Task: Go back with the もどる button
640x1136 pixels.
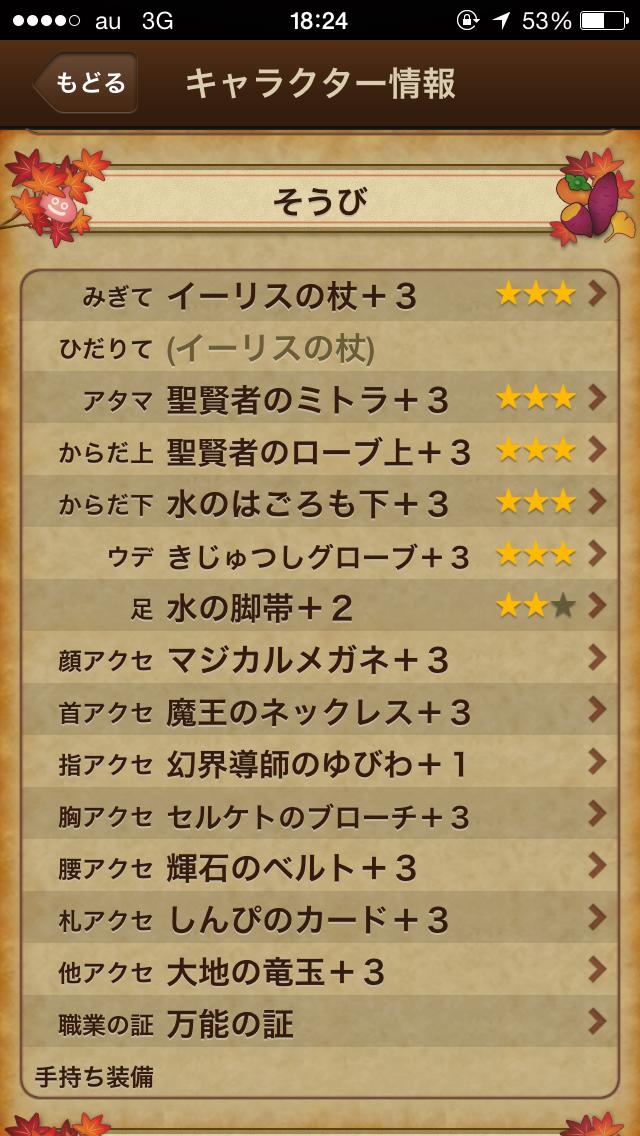Action: coord(87,83)
